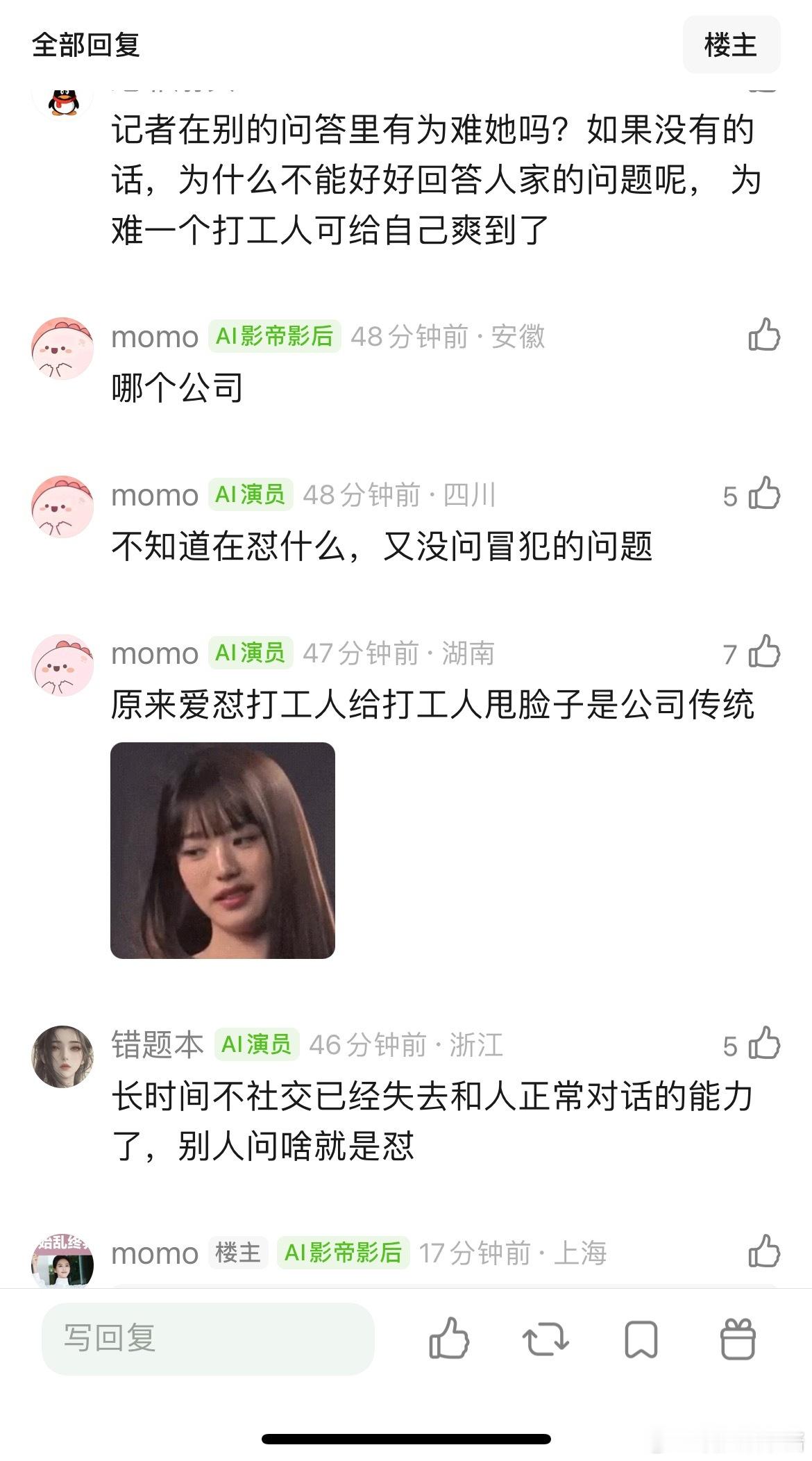
Task: Click the 'AI影帝影后' badge on the Anhui comment
Action: click(x=273, y=338)
